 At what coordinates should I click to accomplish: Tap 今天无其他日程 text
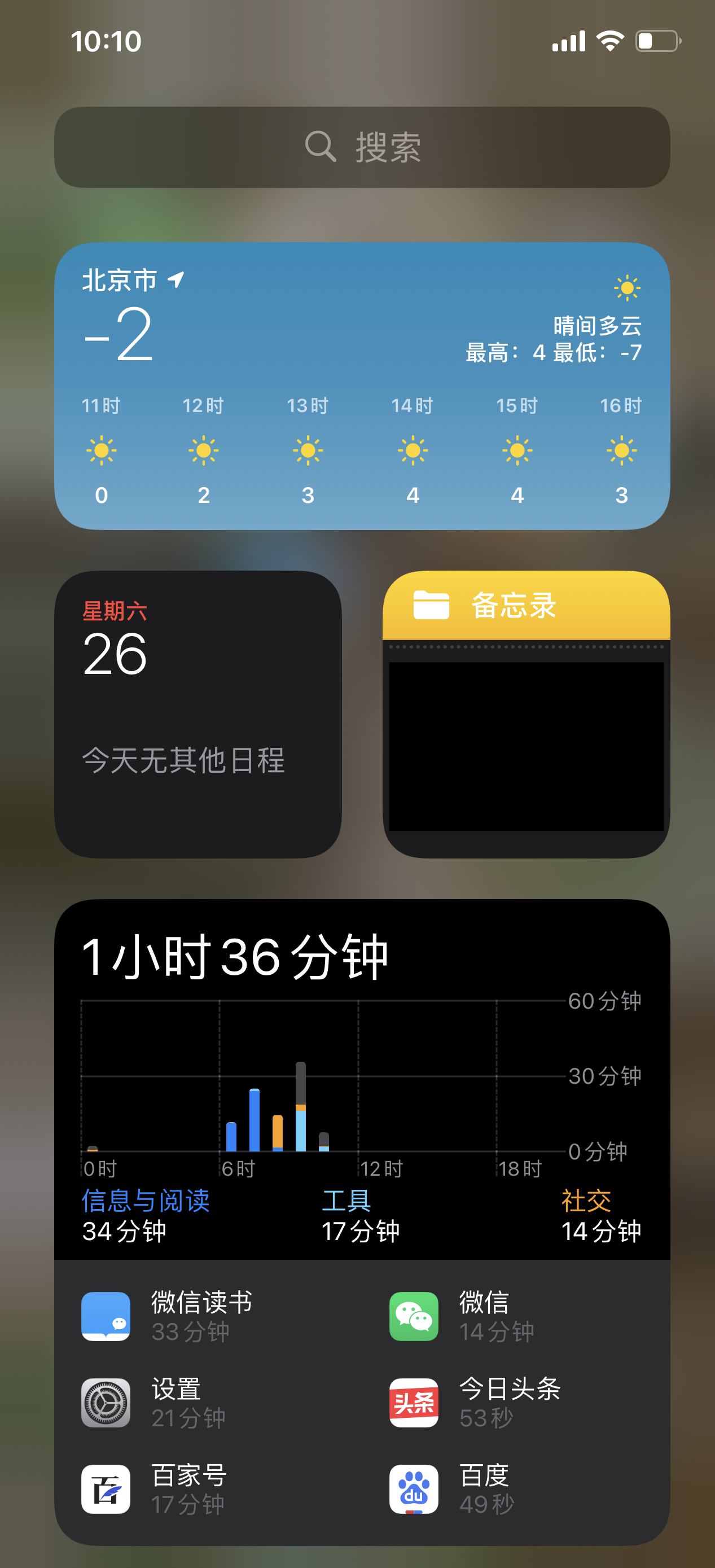185,760
